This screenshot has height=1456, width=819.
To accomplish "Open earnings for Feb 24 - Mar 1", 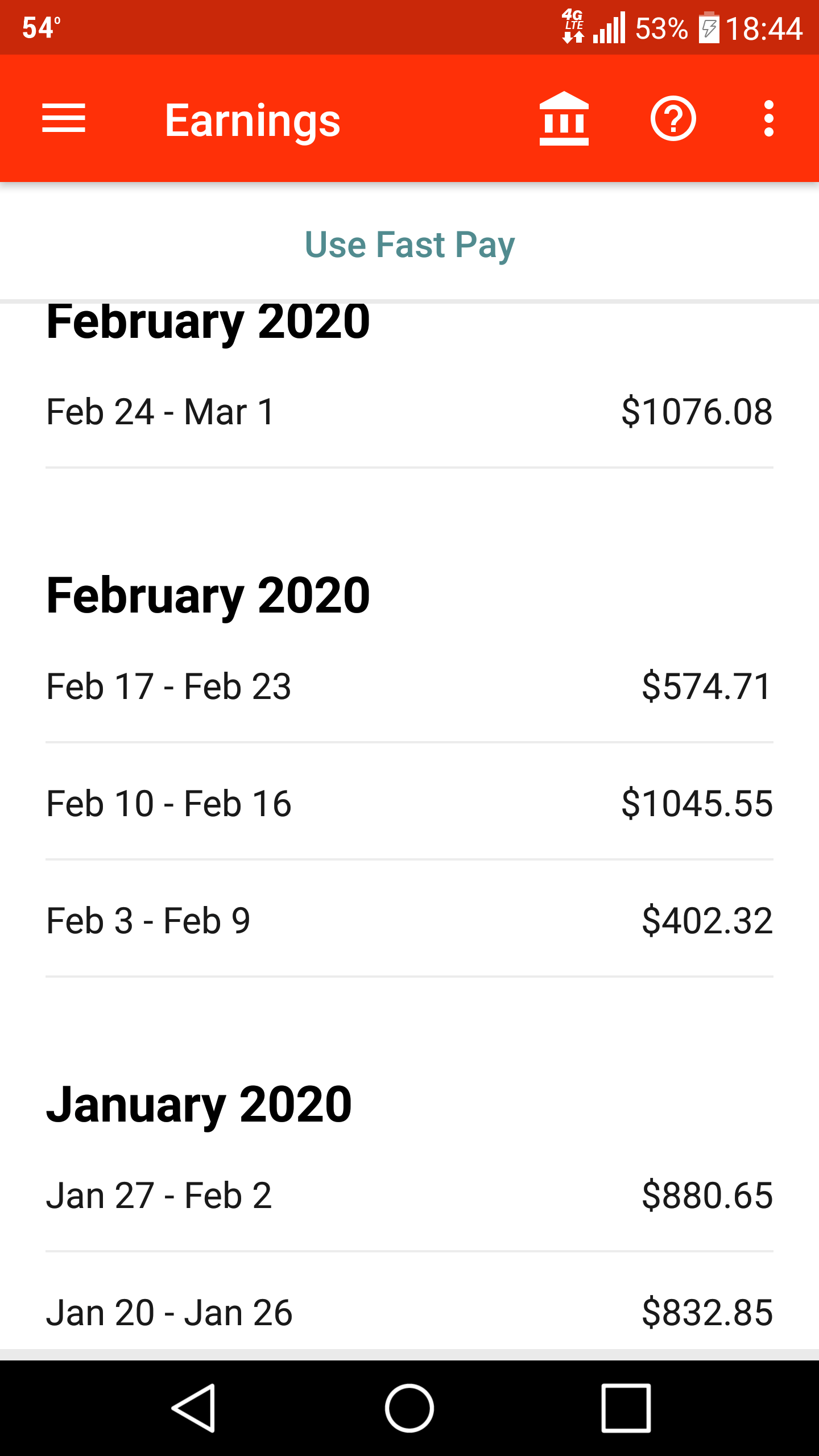I will coord(409,412).
